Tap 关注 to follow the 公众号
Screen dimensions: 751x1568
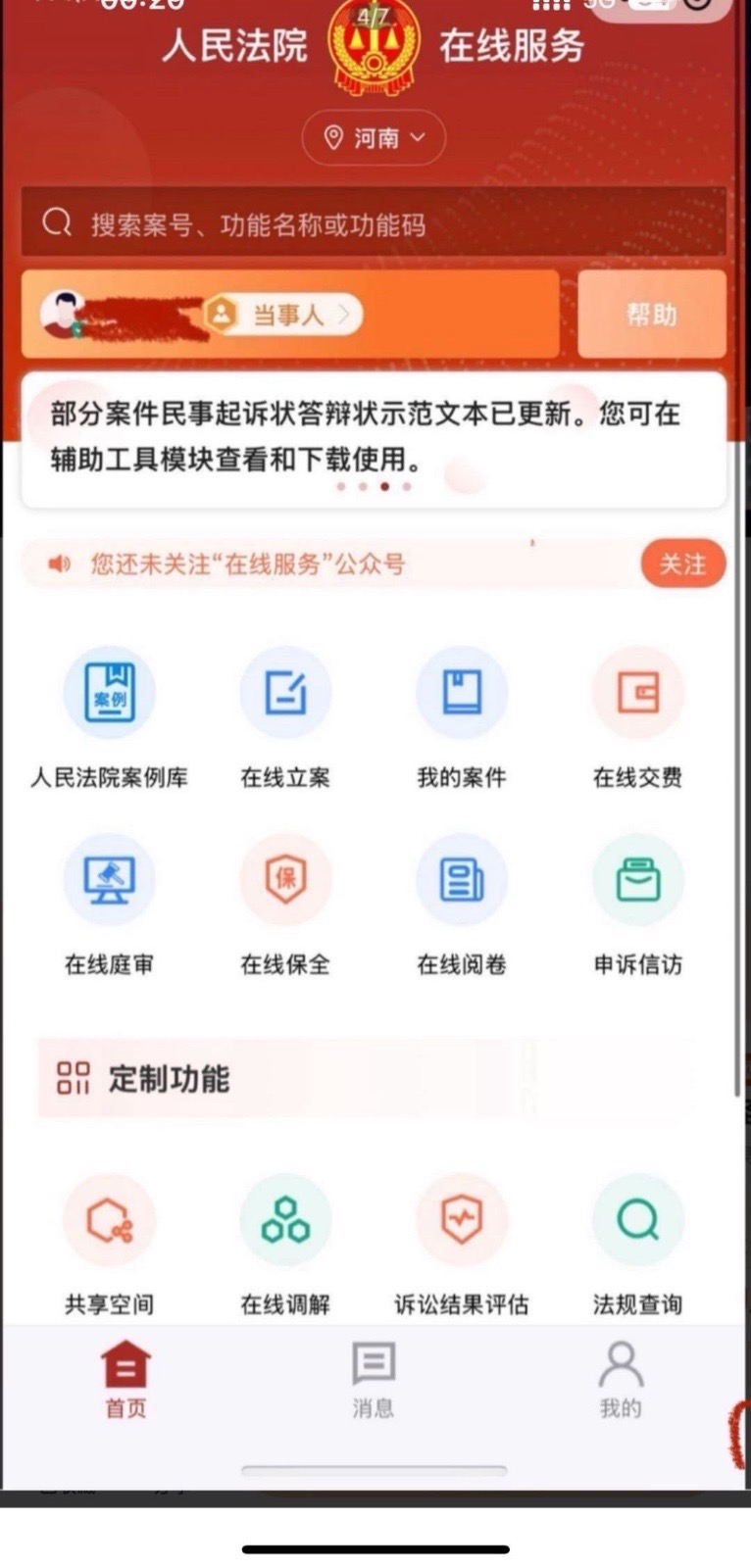click(x=682, y=563)
